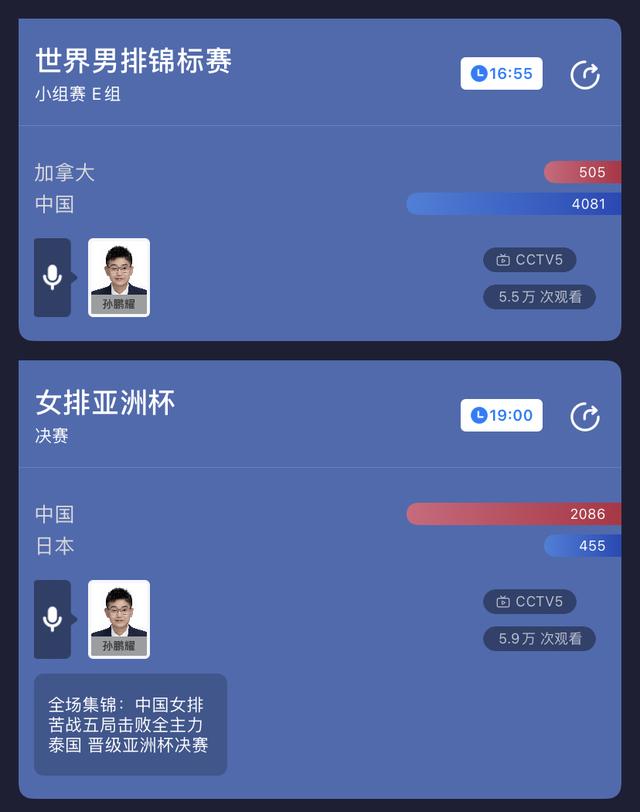Open CCTV5 channel for 女排亚洲杯
Viewport: 640px width, 812px height.
pos(529,602)
